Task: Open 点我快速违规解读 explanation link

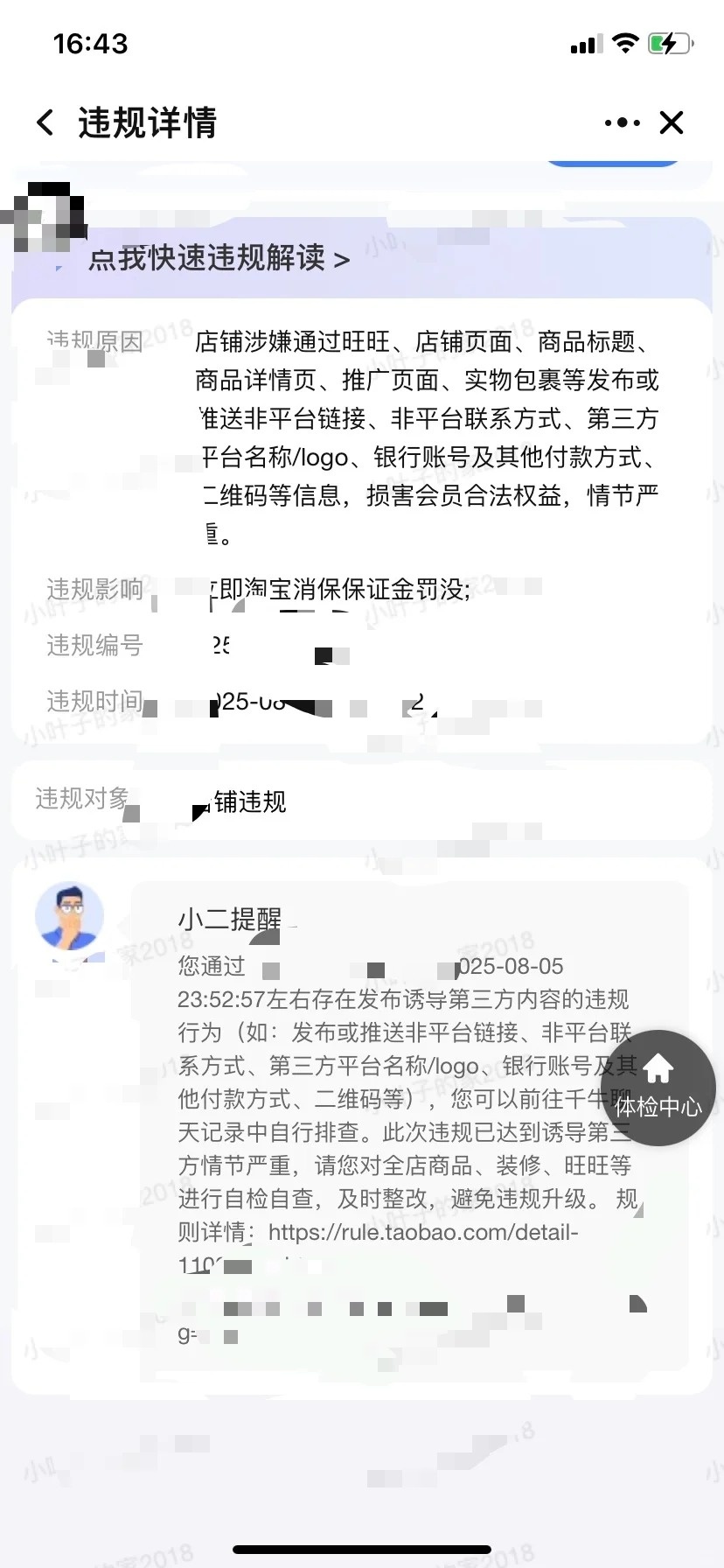Action: 219,259
